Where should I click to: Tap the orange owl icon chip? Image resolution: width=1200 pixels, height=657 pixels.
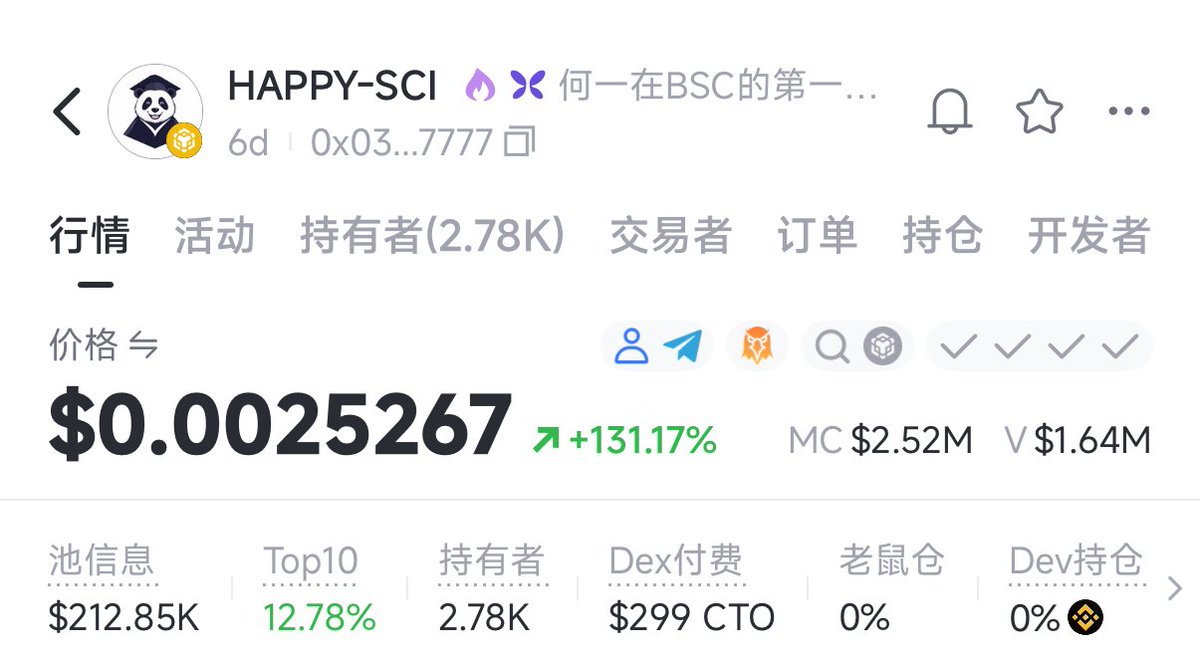[757, 347]
